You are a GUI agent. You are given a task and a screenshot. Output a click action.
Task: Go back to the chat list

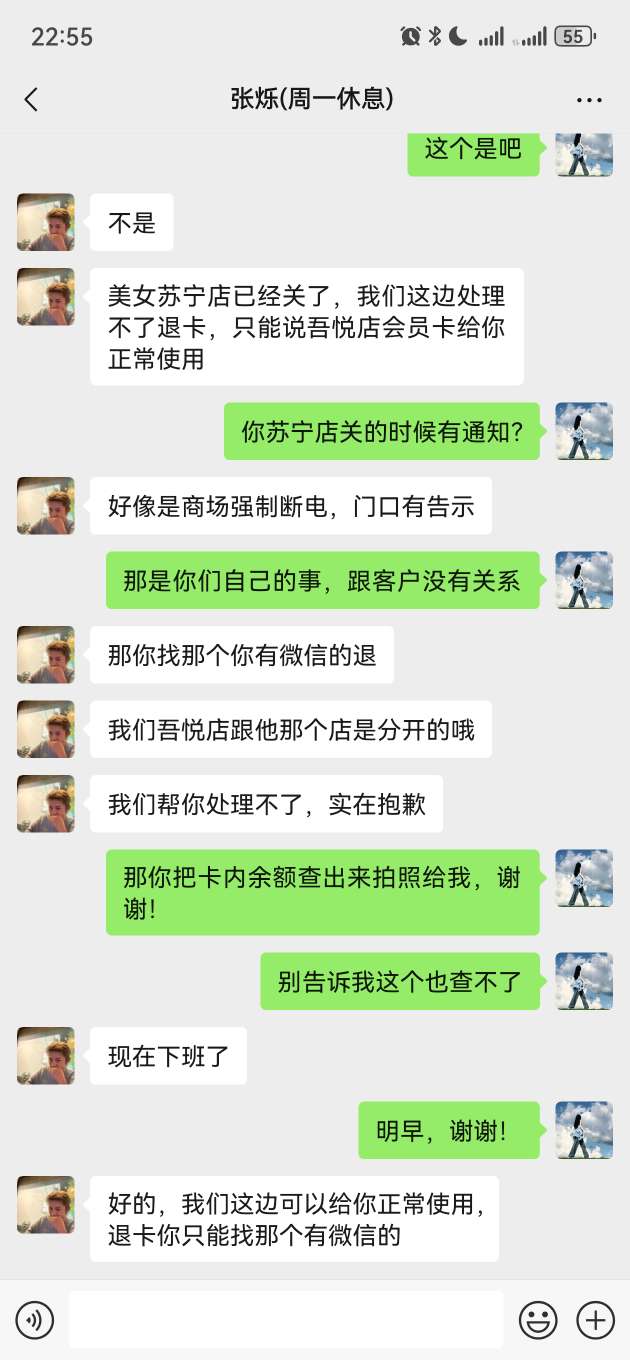[x=32, y=99]
